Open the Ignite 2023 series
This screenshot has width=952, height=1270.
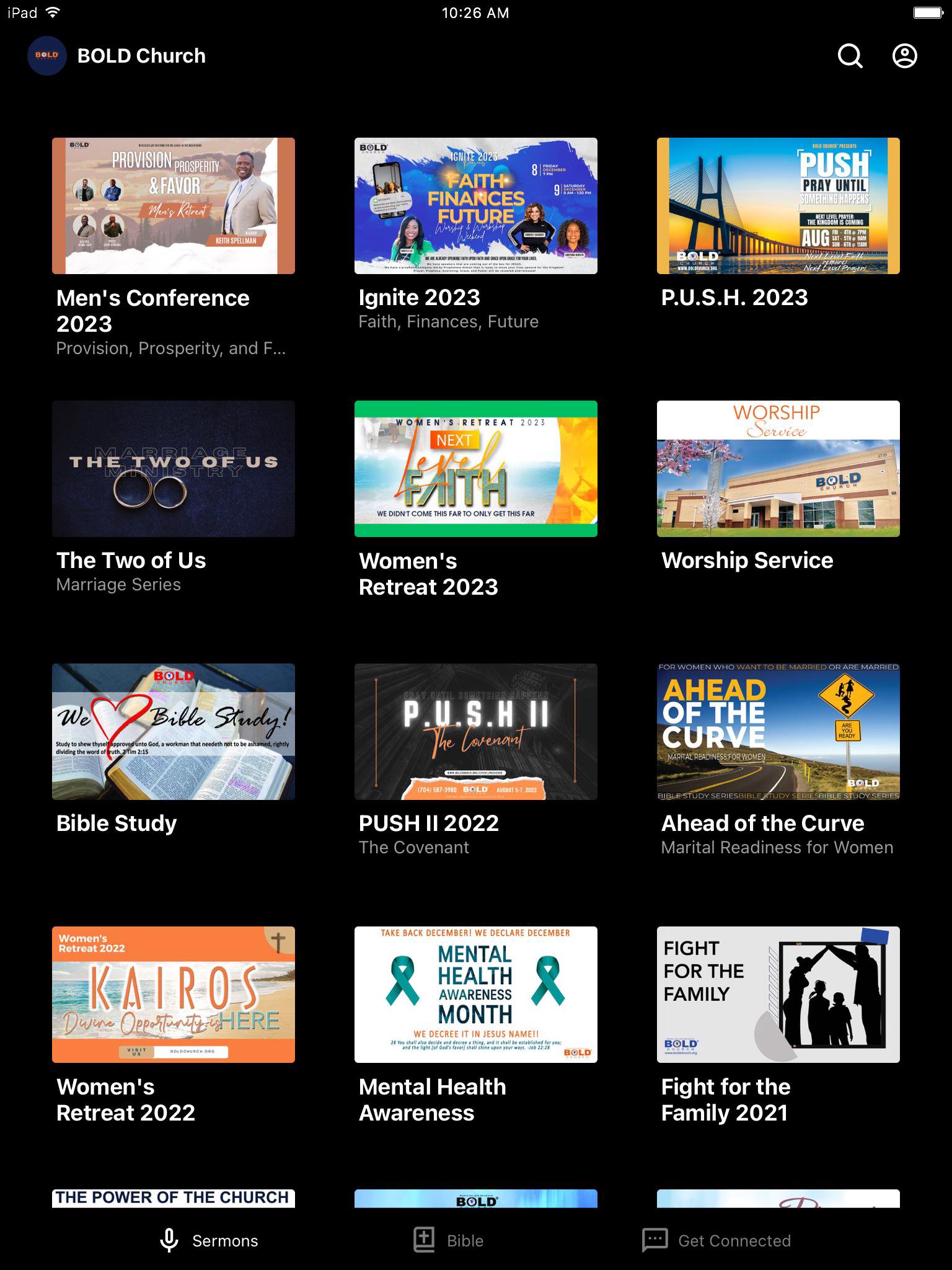pyautogui.click(x=476, y=206)
